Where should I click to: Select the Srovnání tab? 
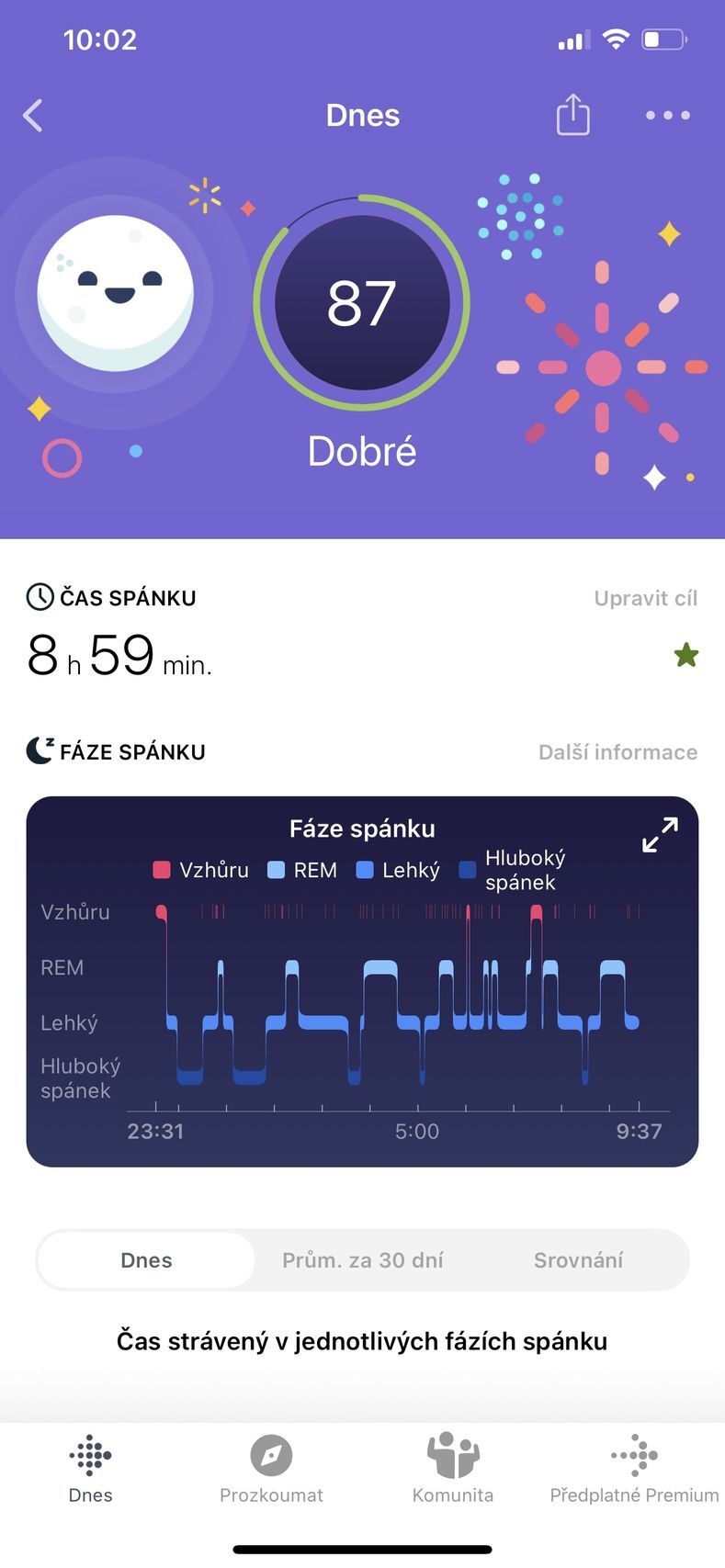pos(578,1260)
